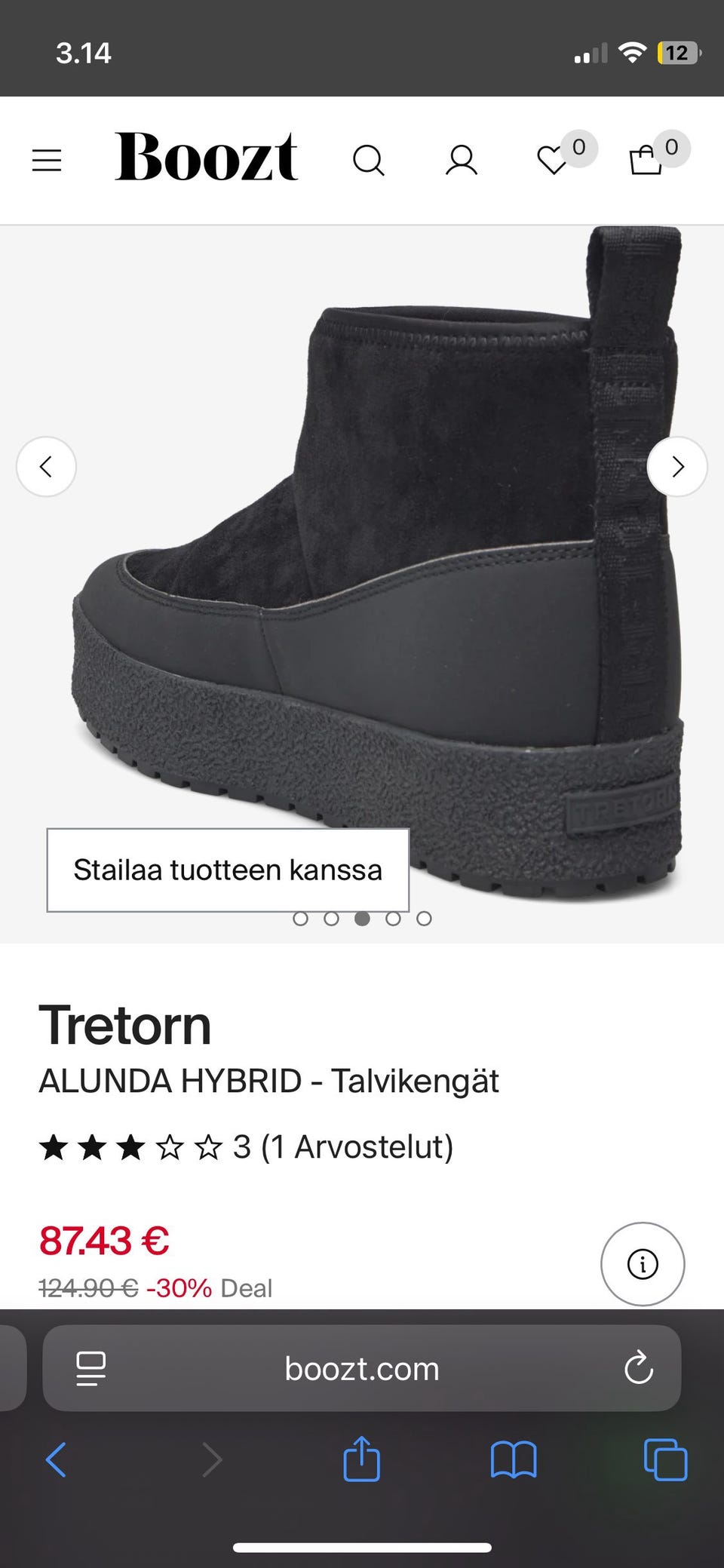Image resolution: width=724 pixels, height=1568 pixels.
Task: Go to the Boozt home page
Action: coord(206,157)
